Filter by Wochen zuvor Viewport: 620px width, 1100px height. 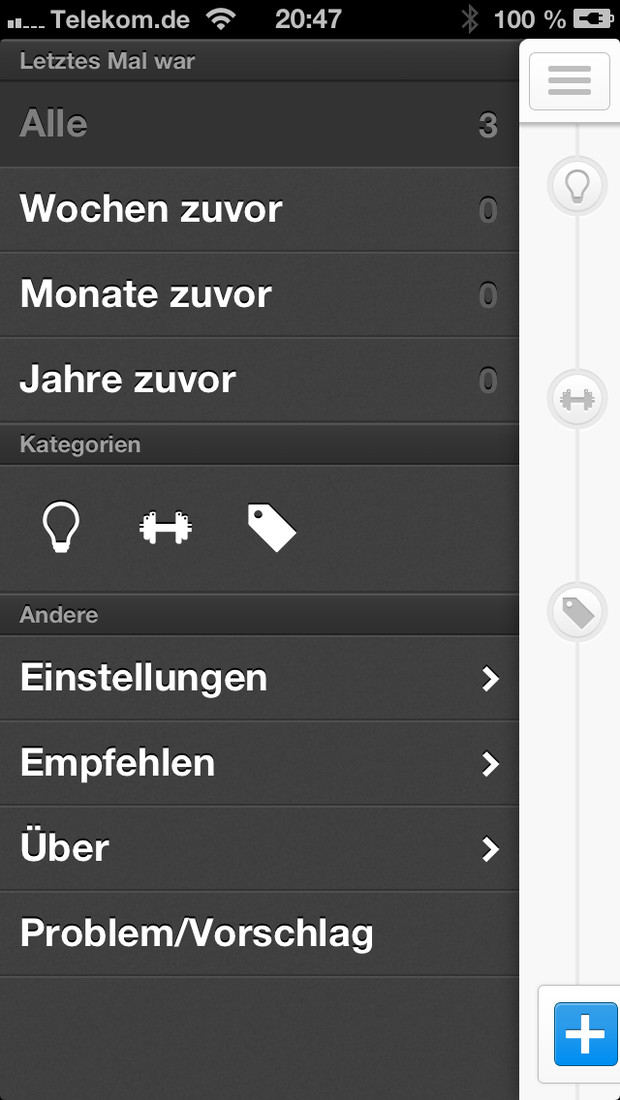click(x=260, y=210)
